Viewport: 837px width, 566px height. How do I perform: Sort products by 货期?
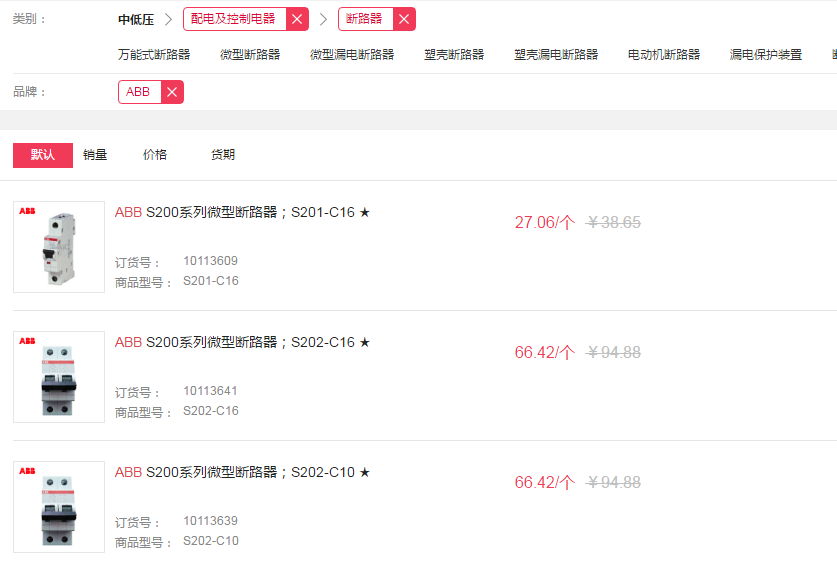tap(223, 155)
